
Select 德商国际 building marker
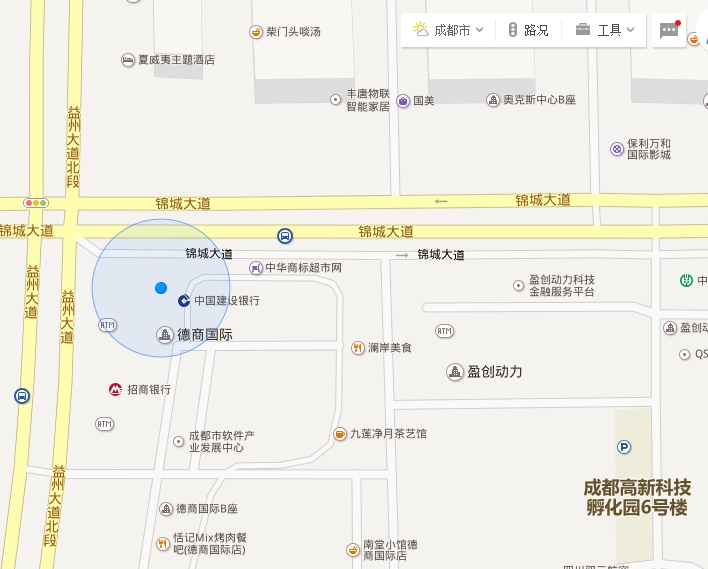click(x=165, y=335)
